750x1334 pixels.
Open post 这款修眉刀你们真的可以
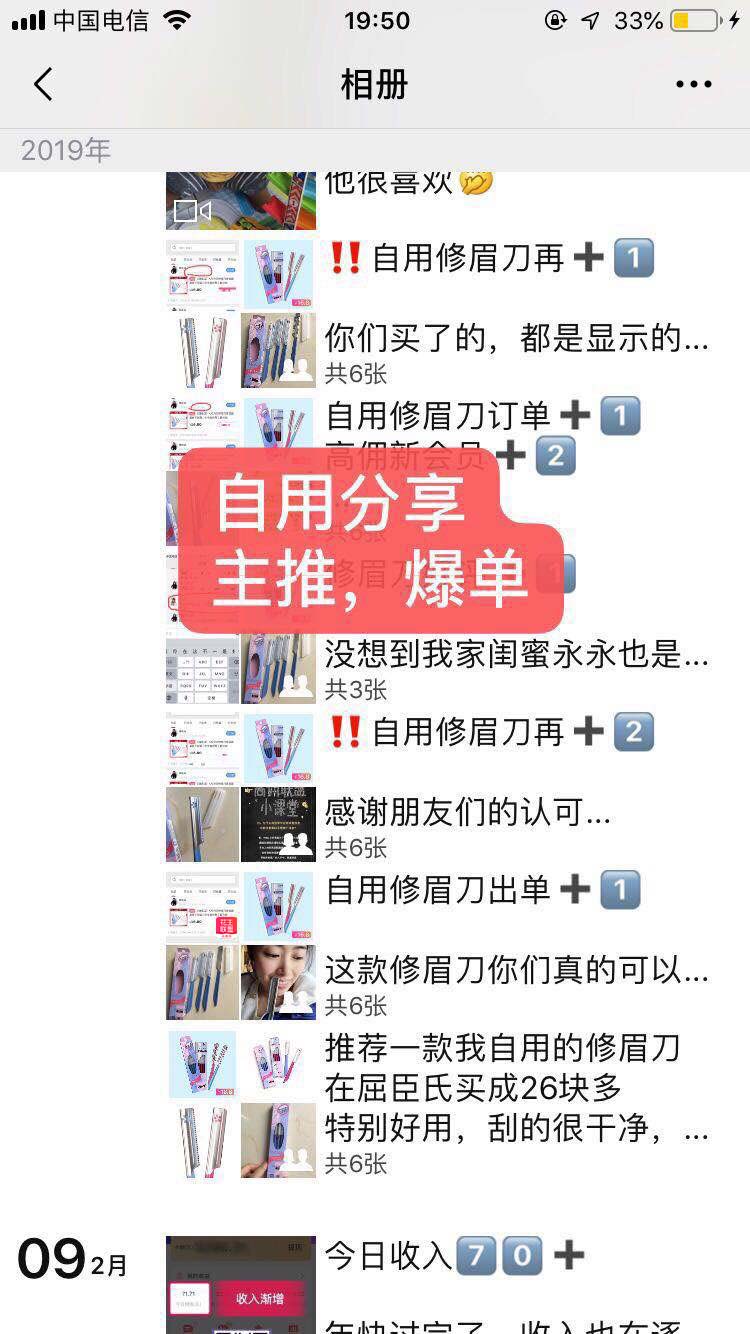515,970
